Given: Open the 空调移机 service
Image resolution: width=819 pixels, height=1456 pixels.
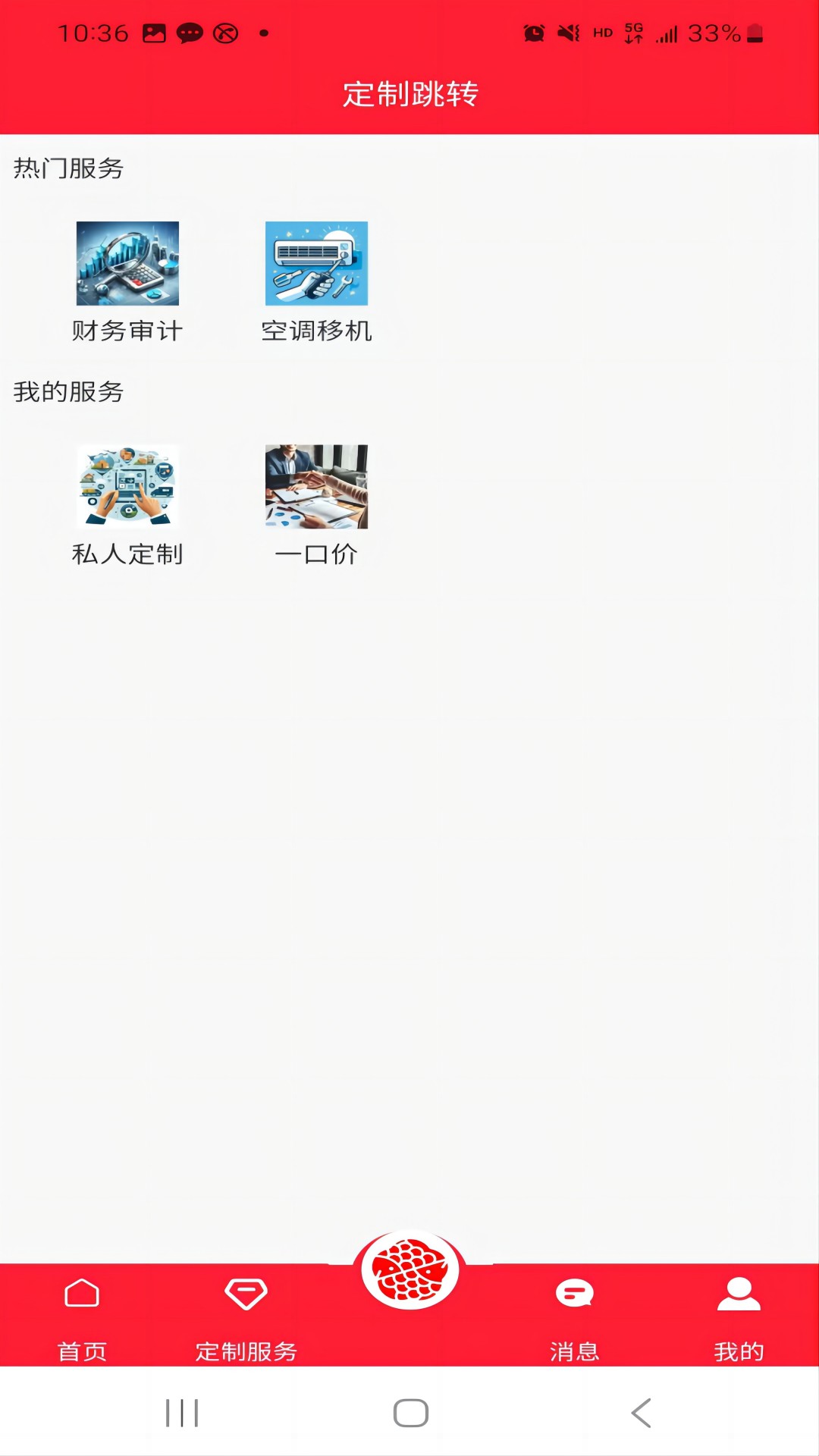Looking at the screenshot, I should click(x=316, y=282).
